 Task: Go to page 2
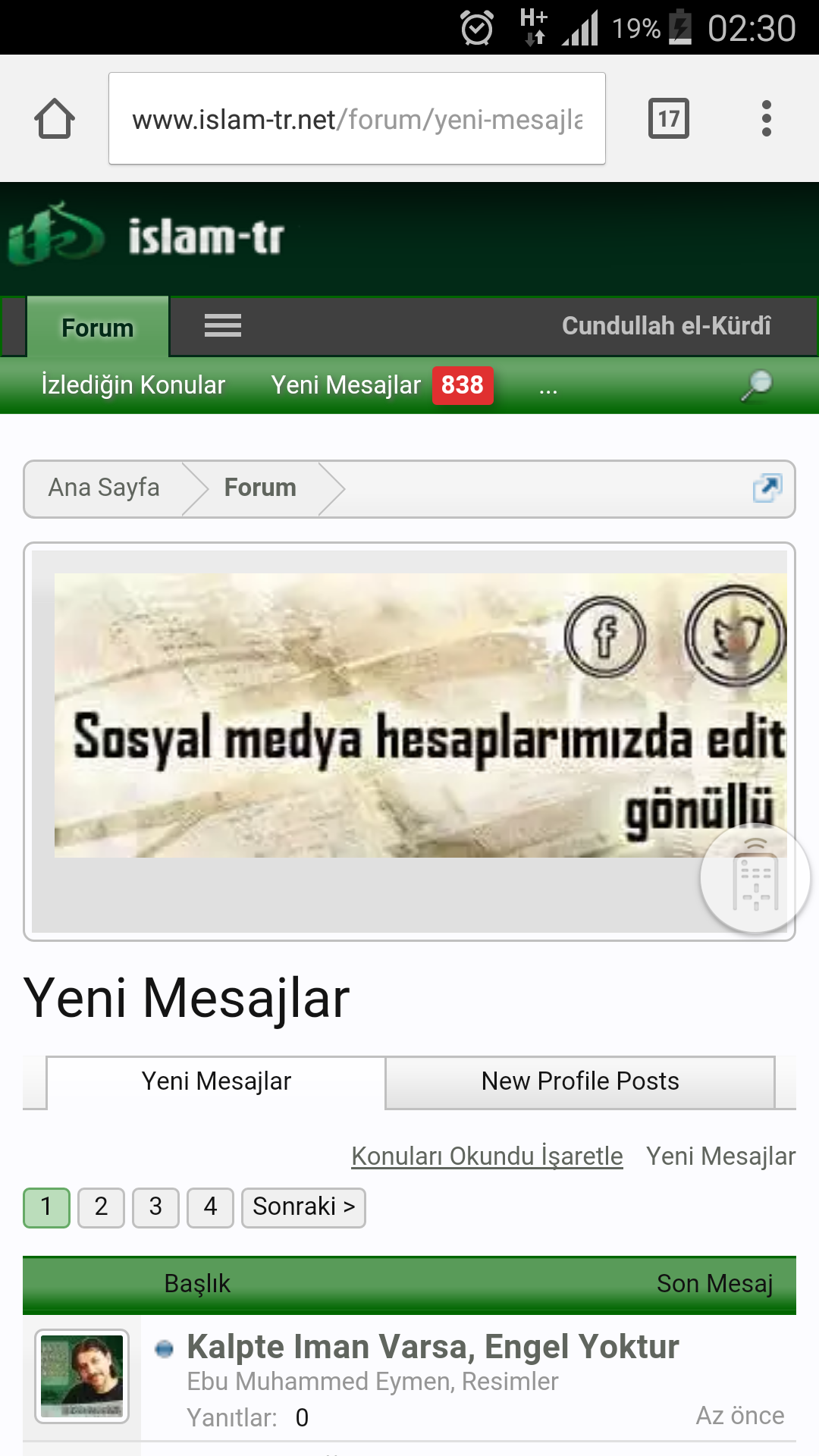coord(101,1207)
